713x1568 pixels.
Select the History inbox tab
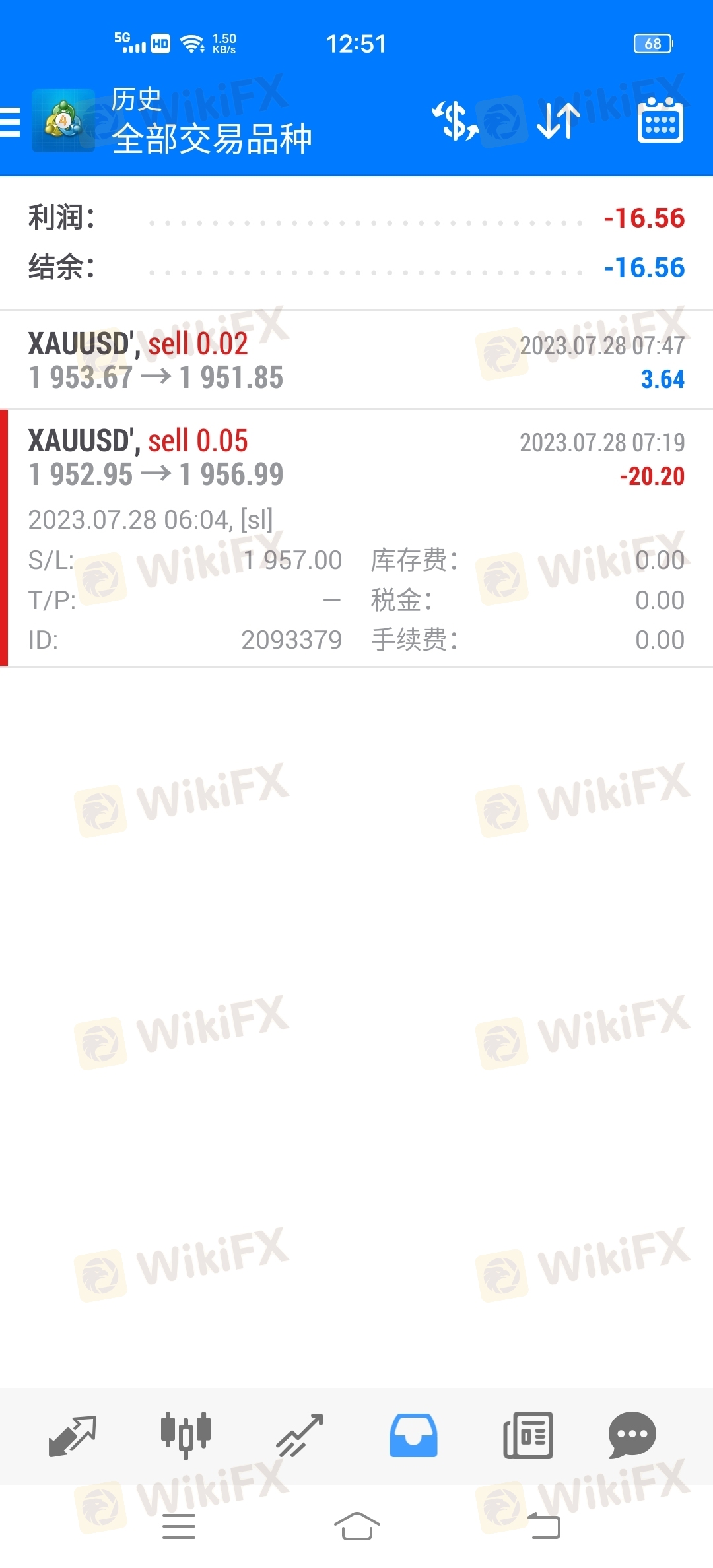[x=413, y=1435]
